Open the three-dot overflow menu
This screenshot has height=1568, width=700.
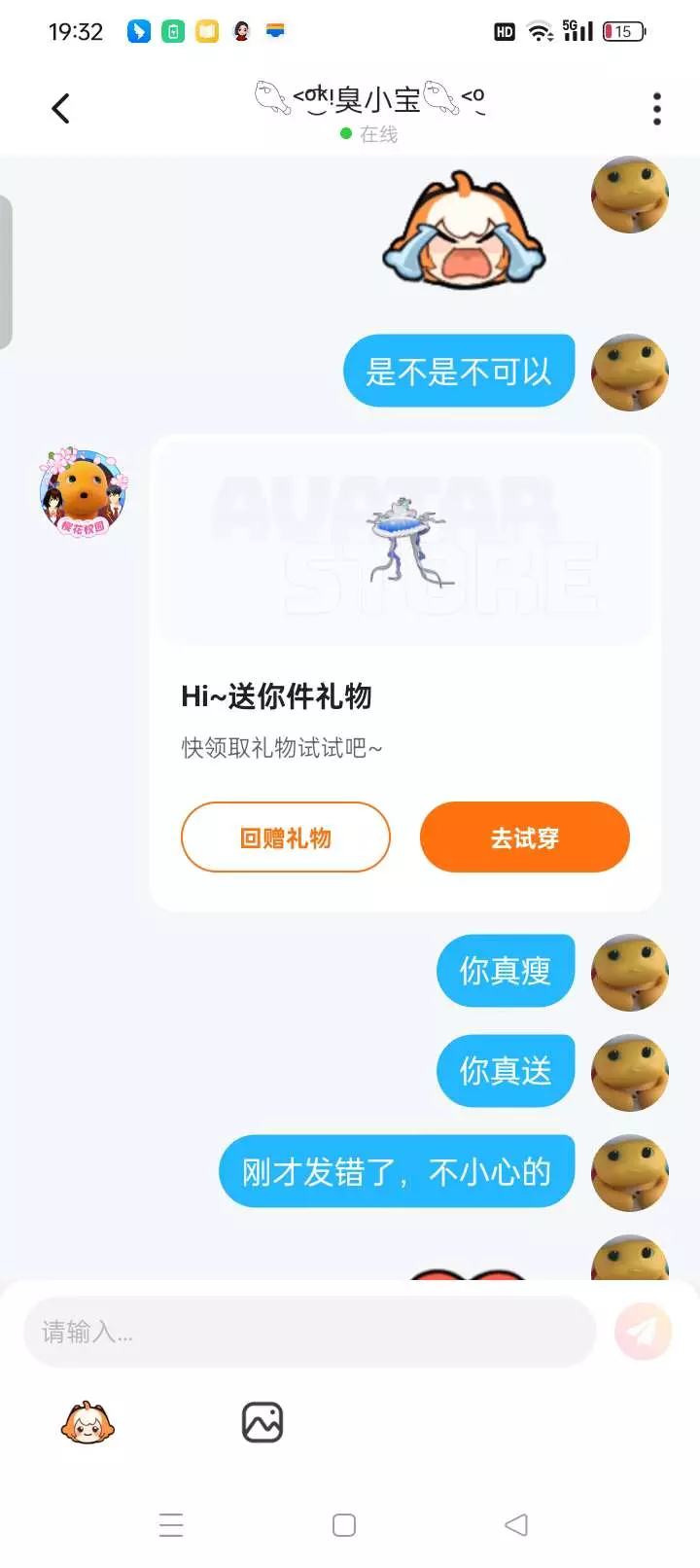tap(657, 109)
